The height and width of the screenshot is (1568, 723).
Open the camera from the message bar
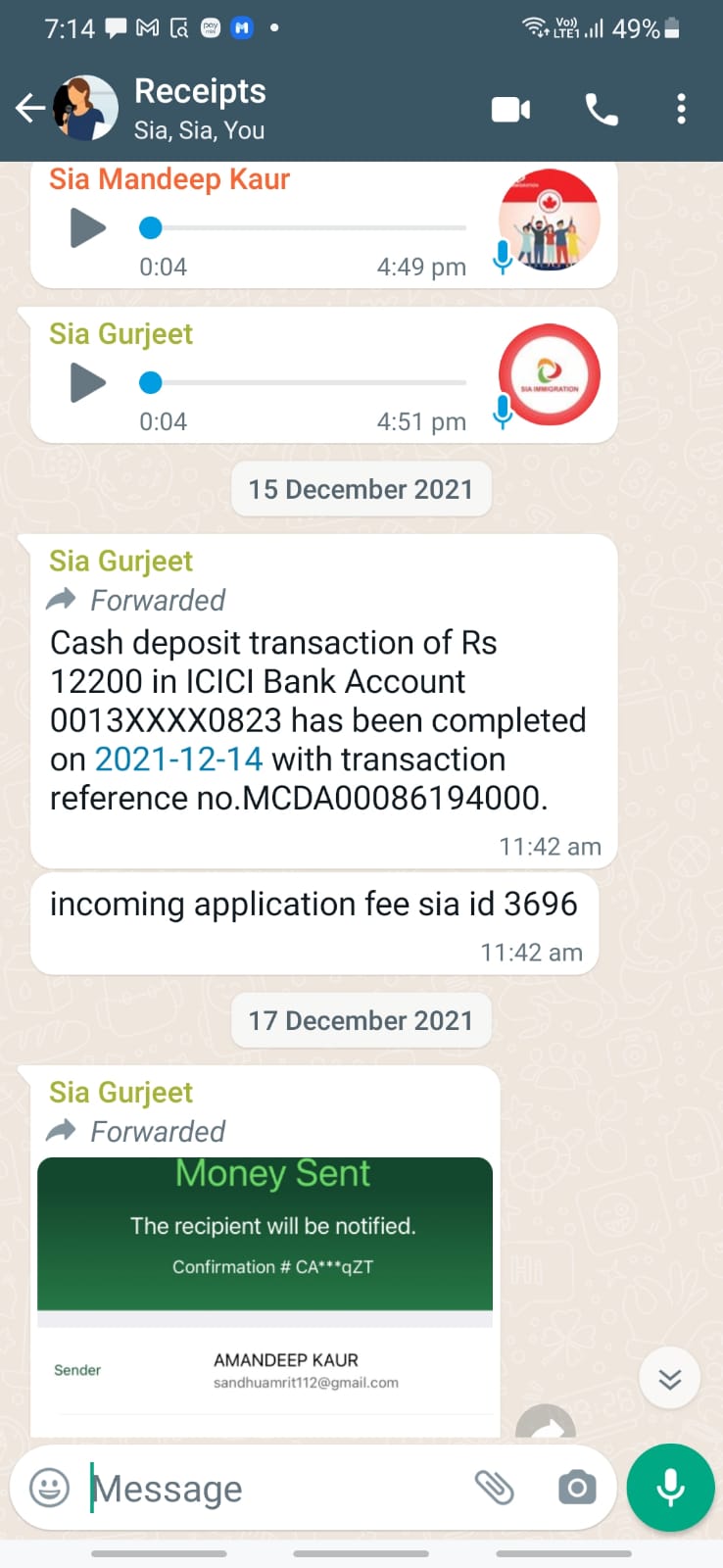coord(577,1488)
